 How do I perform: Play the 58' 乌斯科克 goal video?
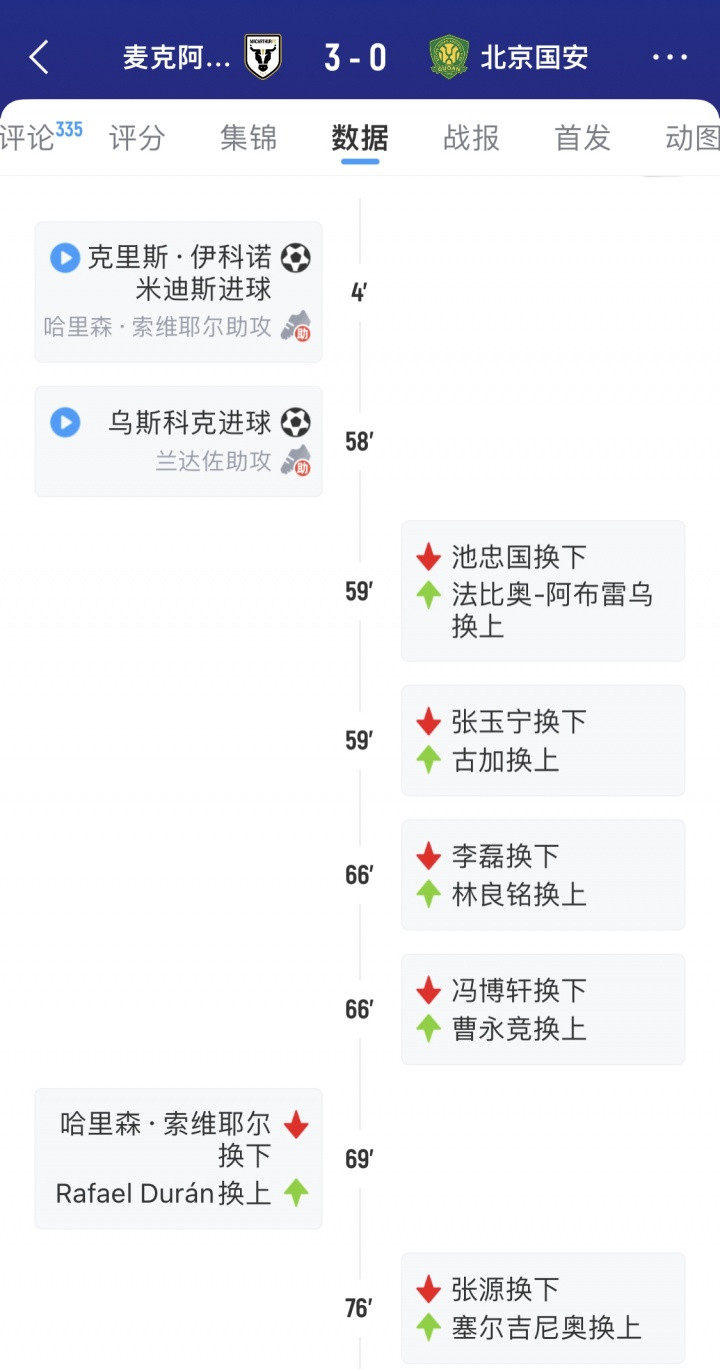(65, 422)
